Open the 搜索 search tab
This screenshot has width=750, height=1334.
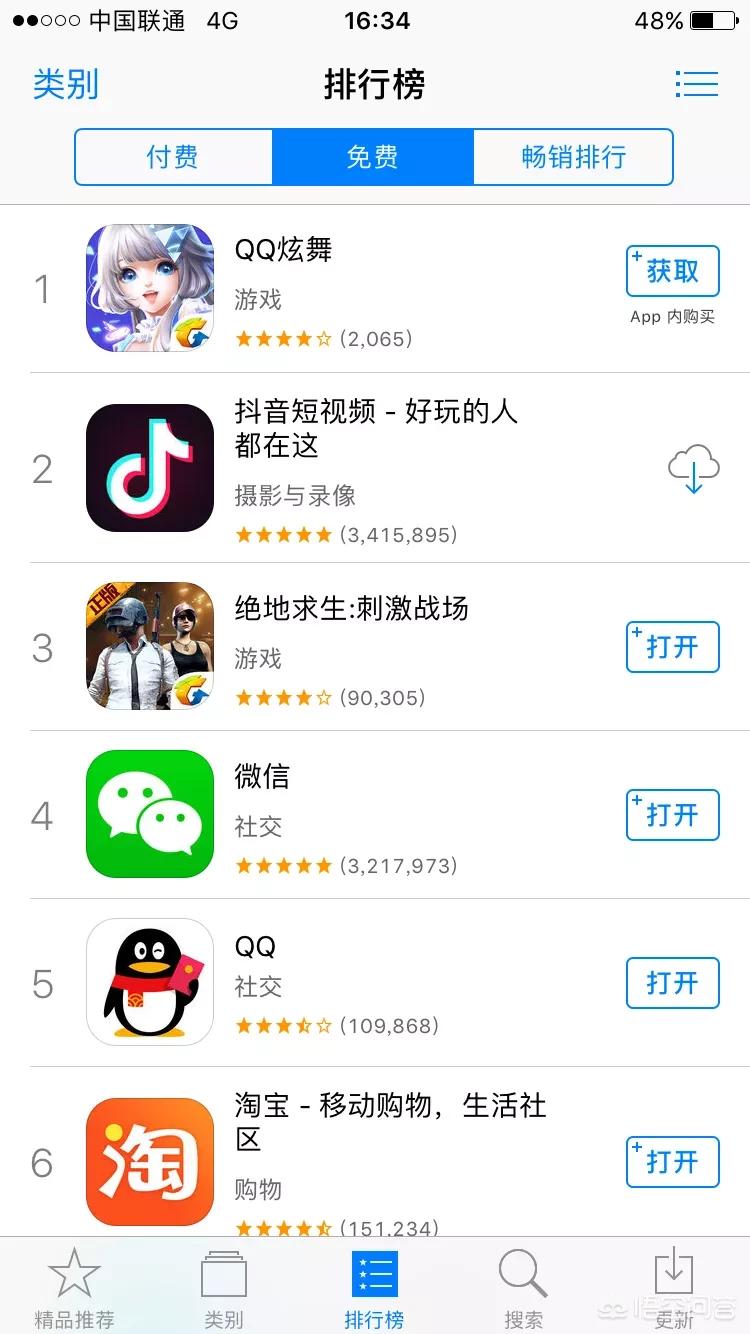click(x=523, y=1289)
